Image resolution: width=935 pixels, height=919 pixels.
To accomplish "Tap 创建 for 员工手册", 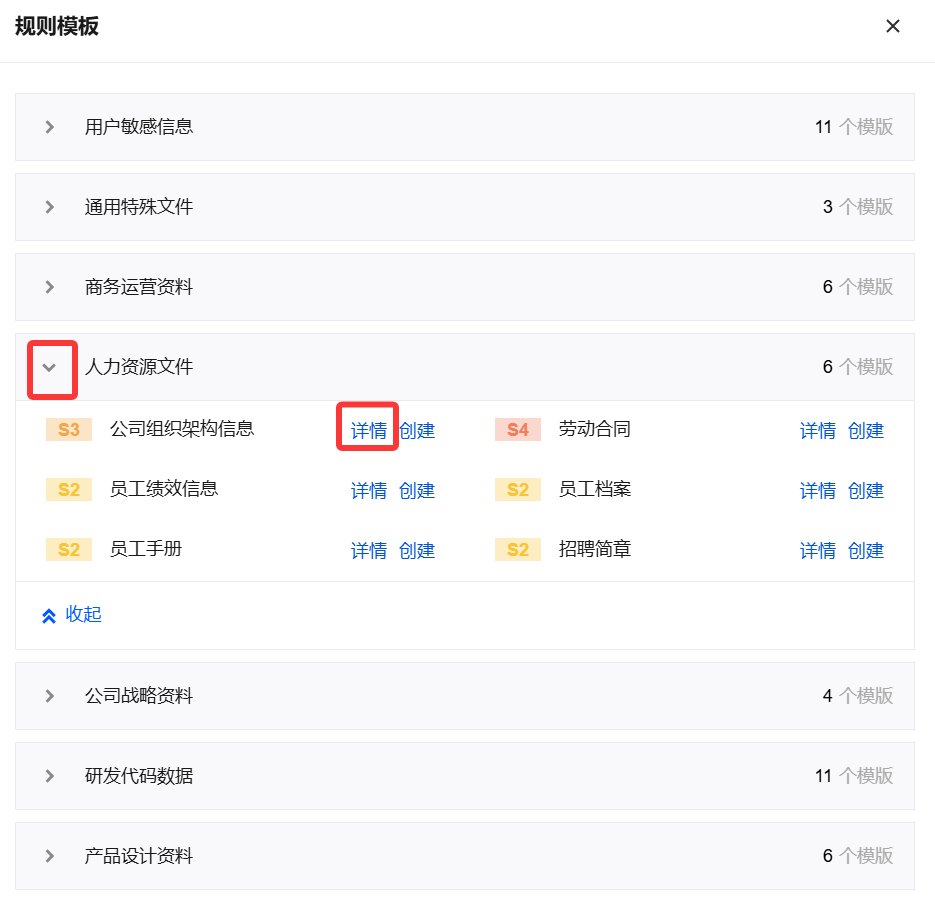I will click(x=417, y=550).
